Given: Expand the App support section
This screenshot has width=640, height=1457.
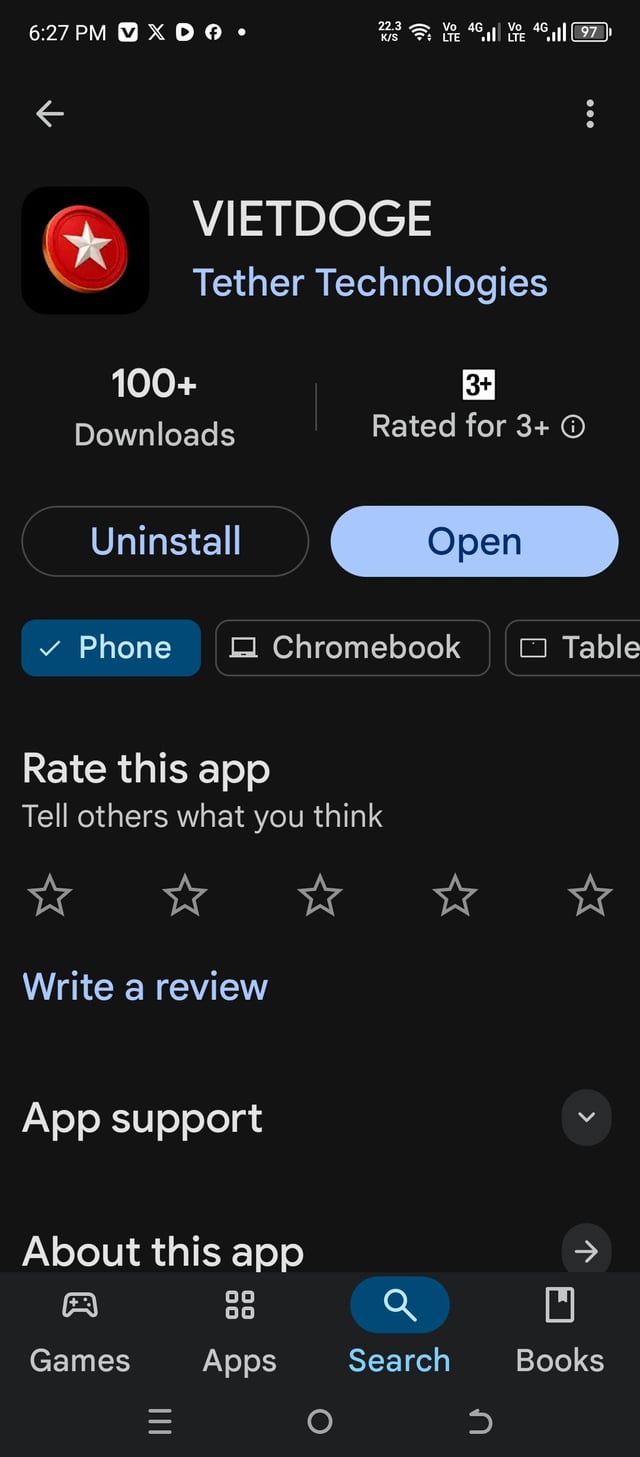Looking at the screenshot, I should click(586, 1117).
